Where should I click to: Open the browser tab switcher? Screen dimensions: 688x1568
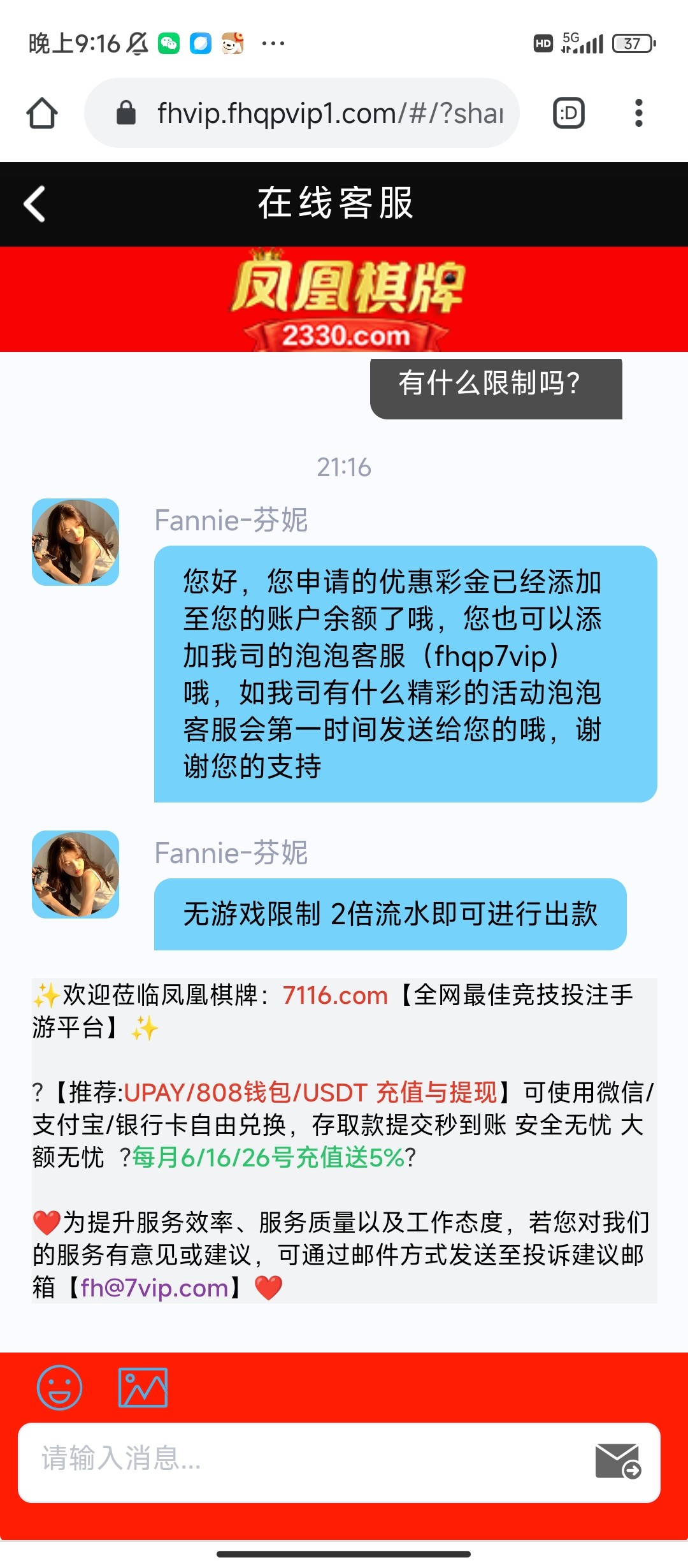[x=568, y=113]
